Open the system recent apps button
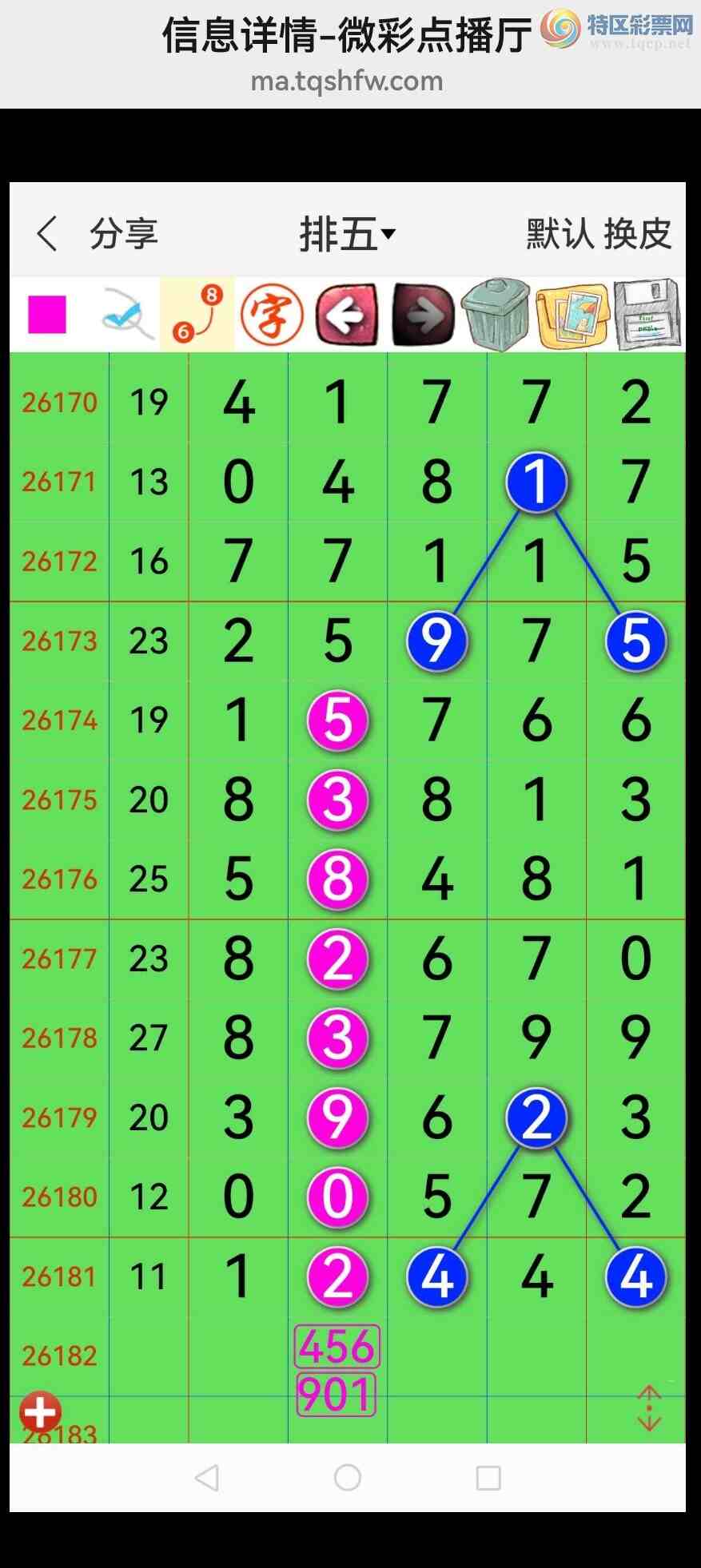 488,1477
